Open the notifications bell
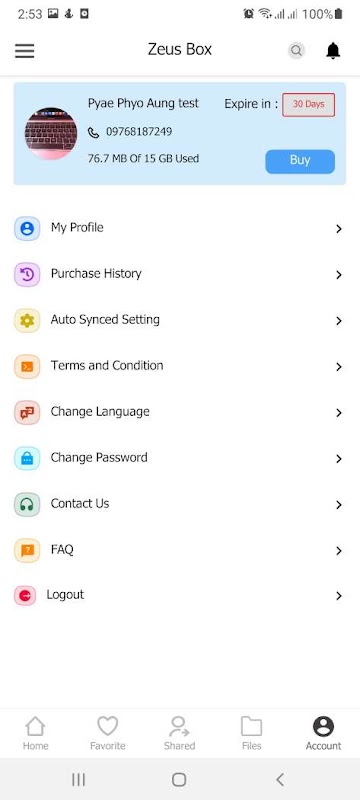360x800 pixels. coord(333,51)
